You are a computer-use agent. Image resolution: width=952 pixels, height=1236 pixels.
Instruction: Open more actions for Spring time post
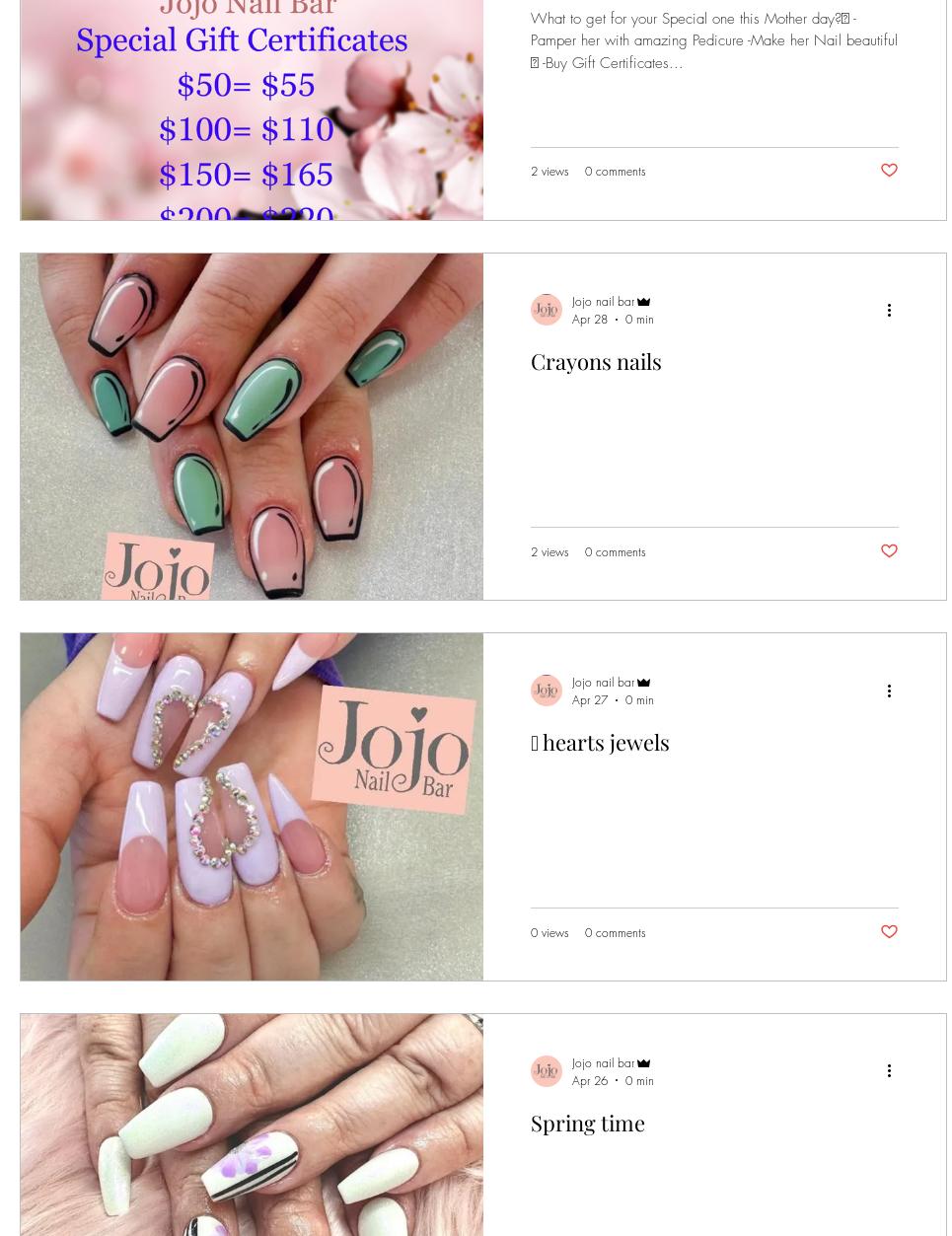point(889,1070)
